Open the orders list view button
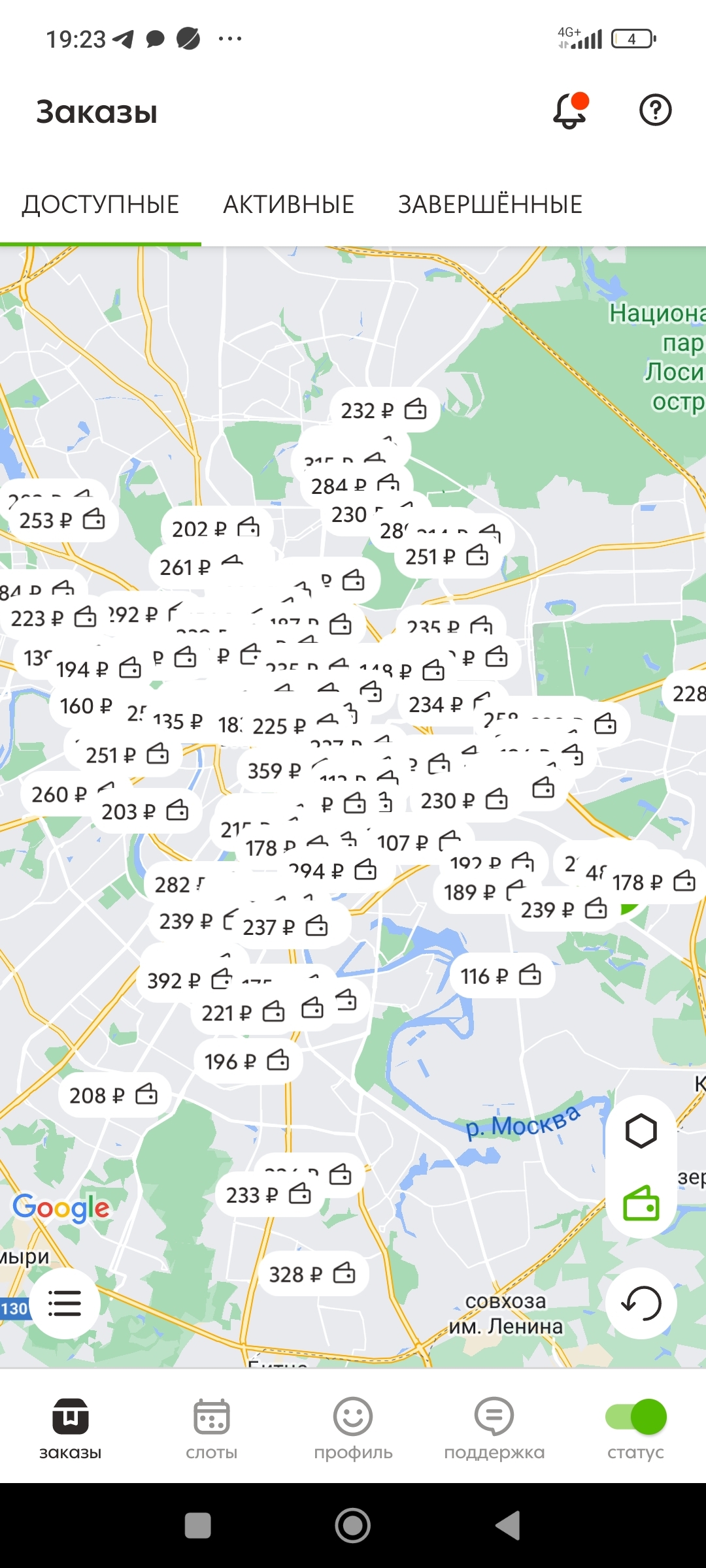706x1568 pixels. pyautogui.click(x=65, y=1304)
